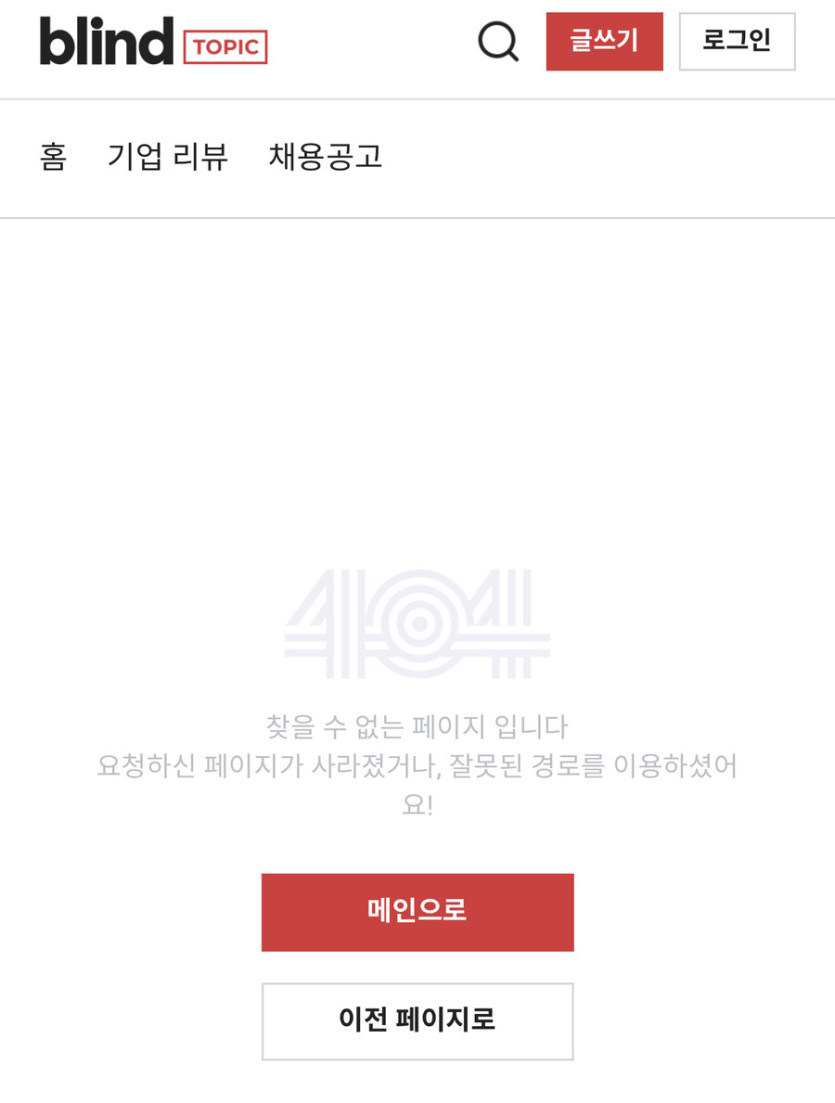
Task: Open the search magnifier icon
Action: click(x=498, y=42)
